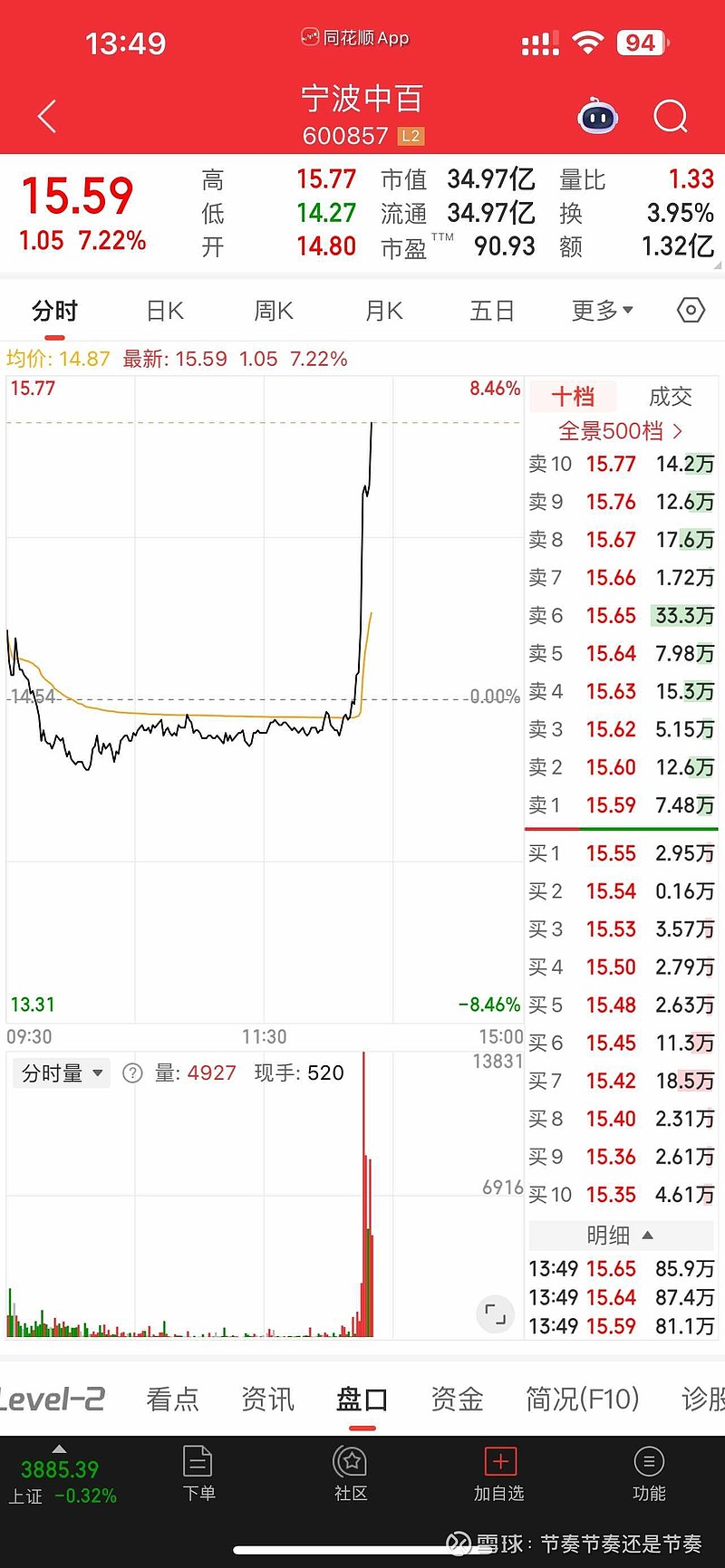The height and width of the screenshot is (1568, 725).
Task: Tap the AI robot assistant icon in header
Action: click(597, 116)
